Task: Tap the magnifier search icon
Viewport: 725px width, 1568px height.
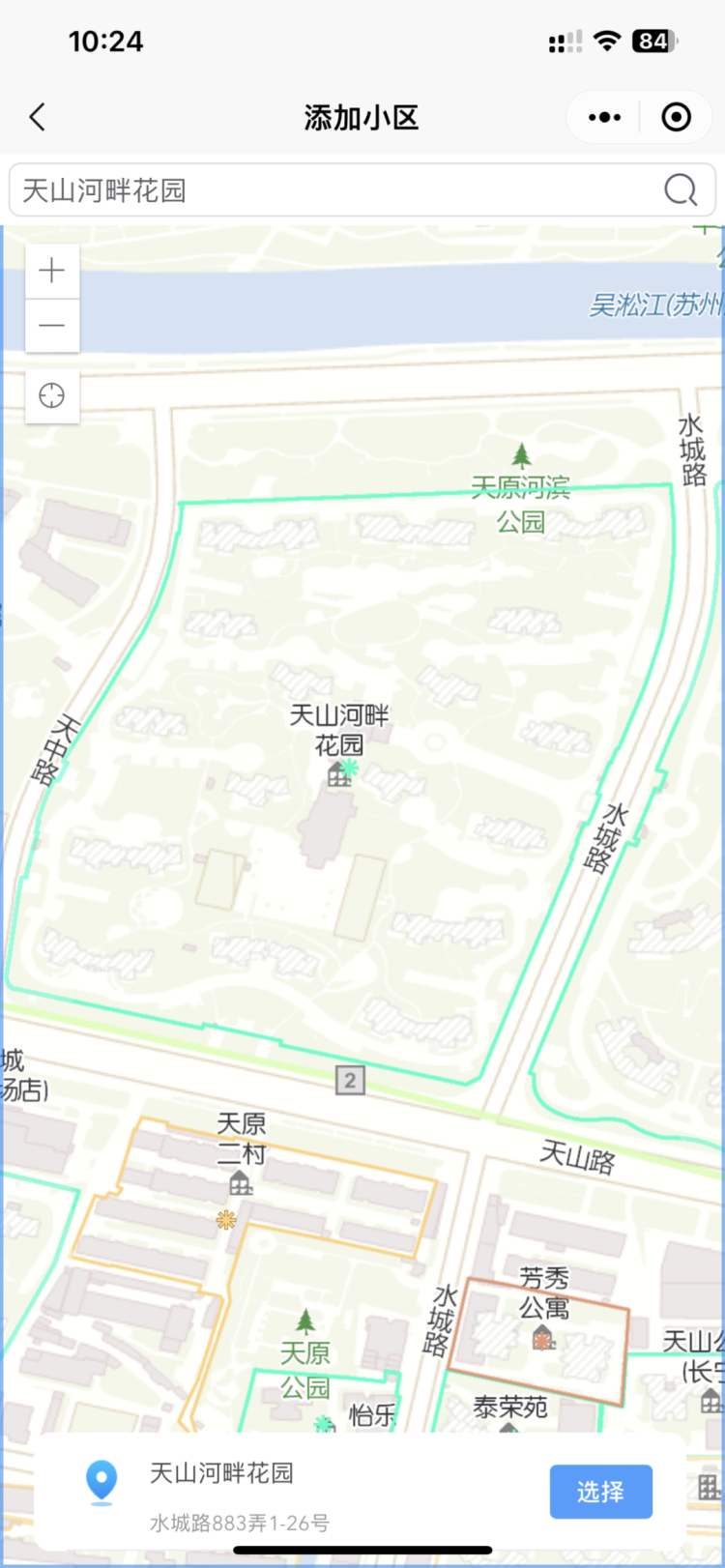Action: click(681, 190)
